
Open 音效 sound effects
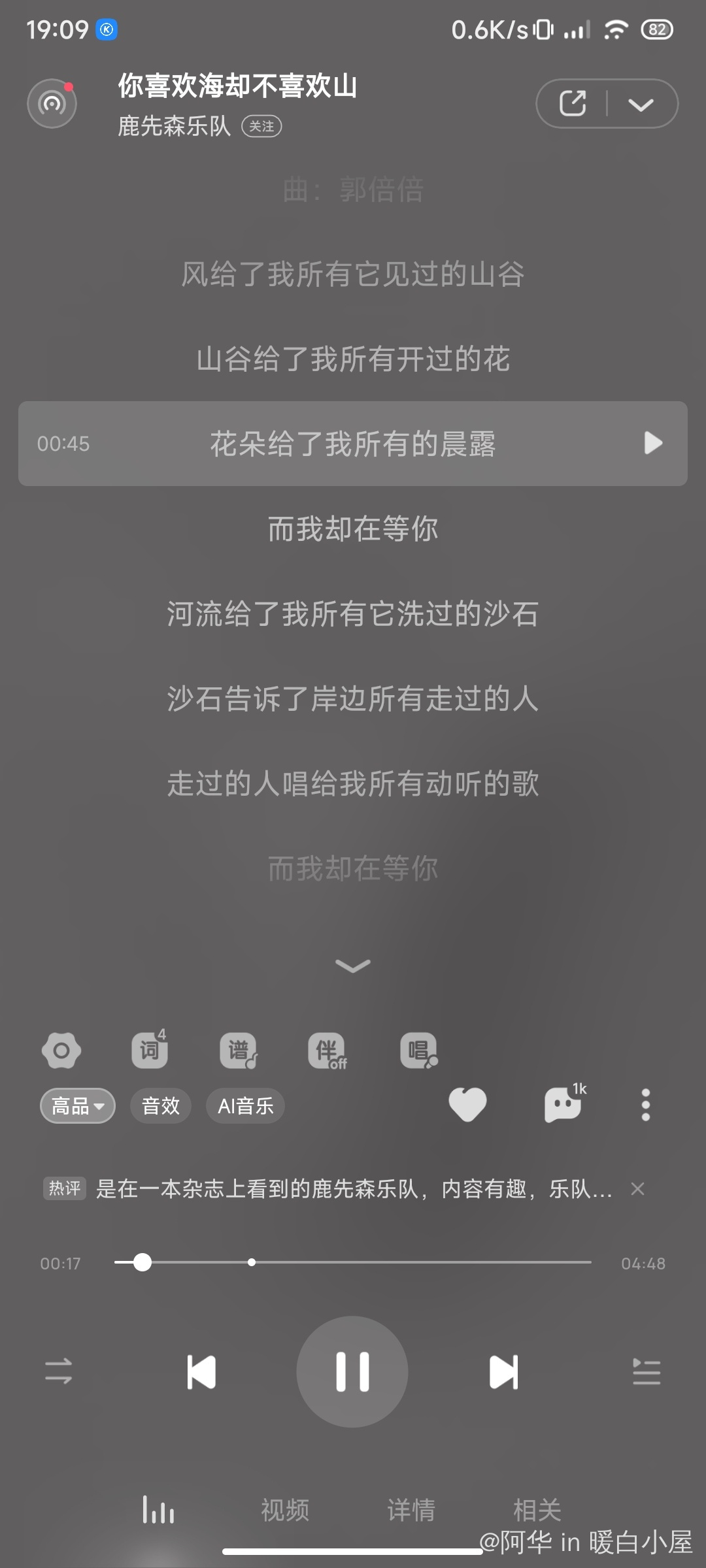point(161,1105)
